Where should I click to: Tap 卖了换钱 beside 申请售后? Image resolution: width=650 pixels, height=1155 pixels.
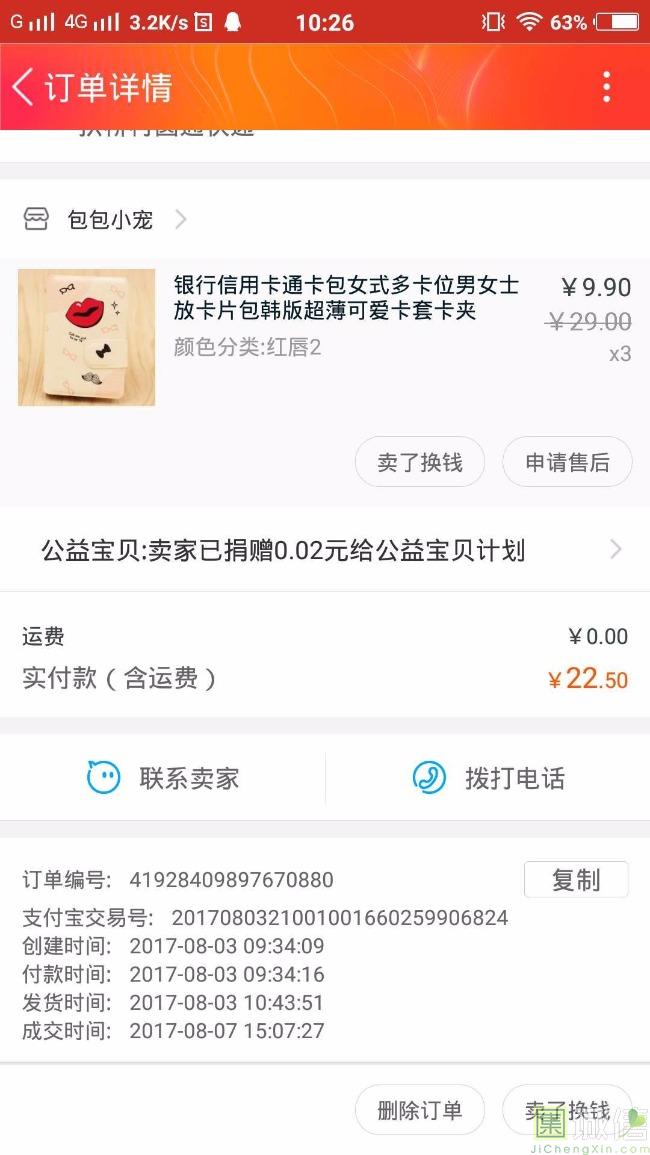click(x=420, y=463)
